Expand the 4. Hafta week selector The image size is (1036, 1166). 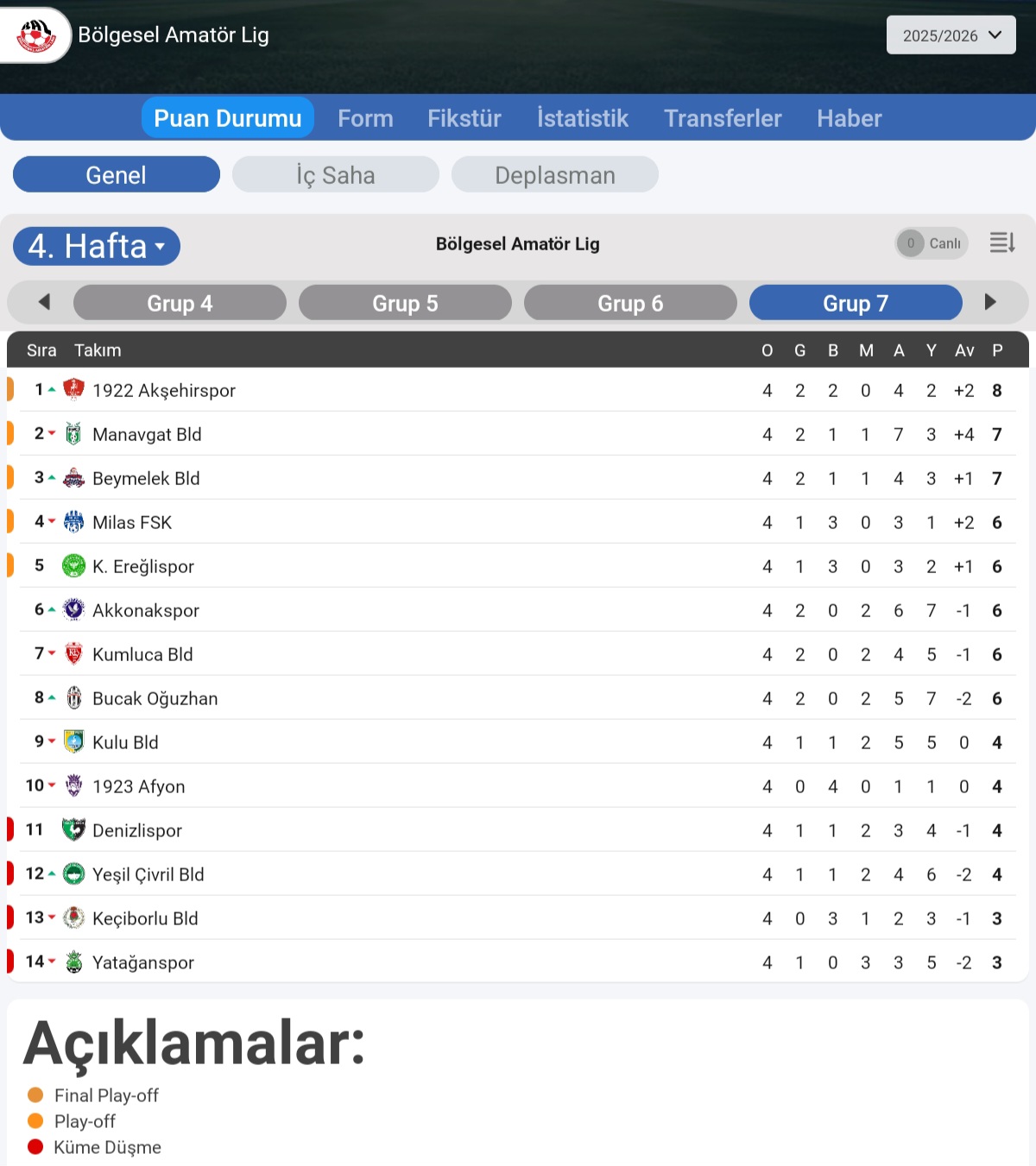97,247
